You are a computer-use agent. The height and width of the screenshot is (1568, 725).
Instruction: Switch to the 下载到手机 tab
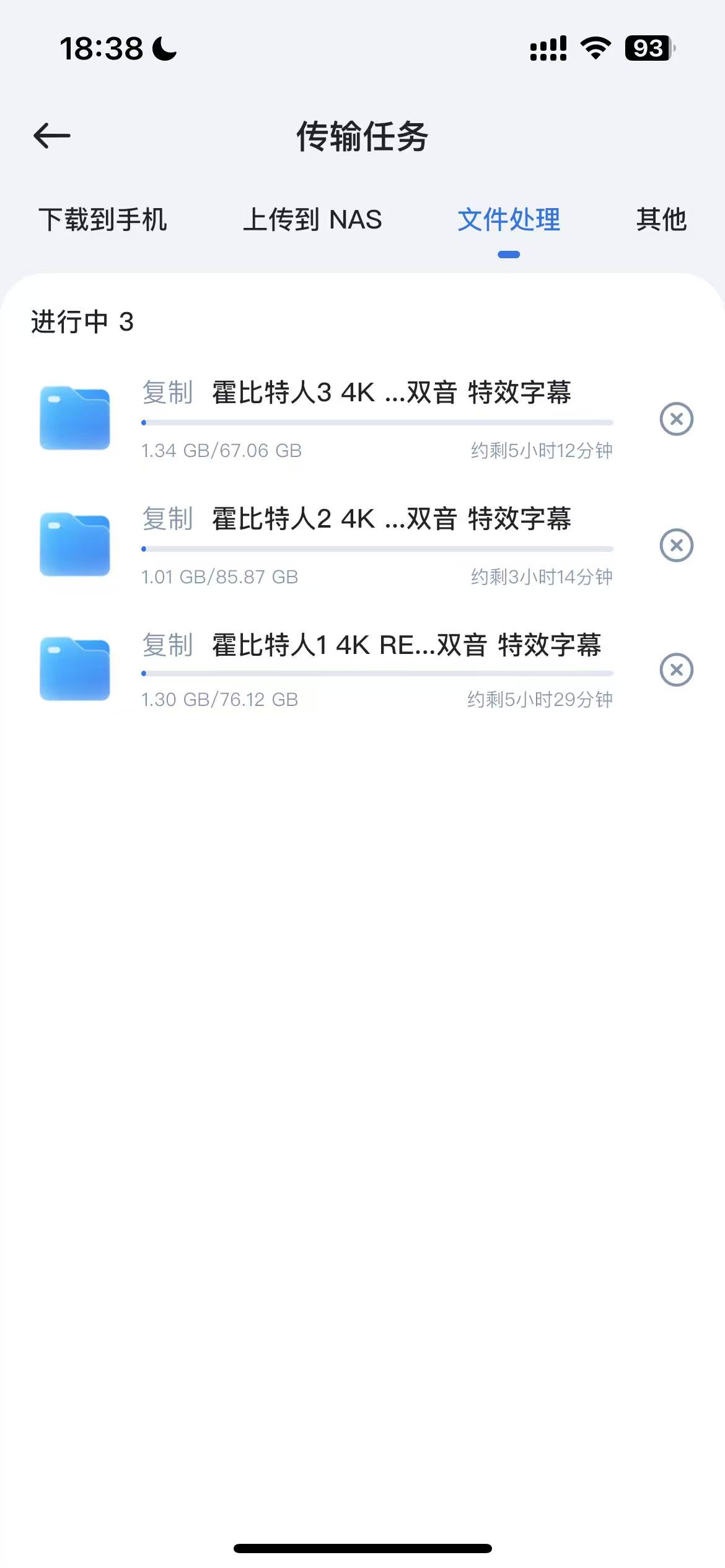(103, 220)
